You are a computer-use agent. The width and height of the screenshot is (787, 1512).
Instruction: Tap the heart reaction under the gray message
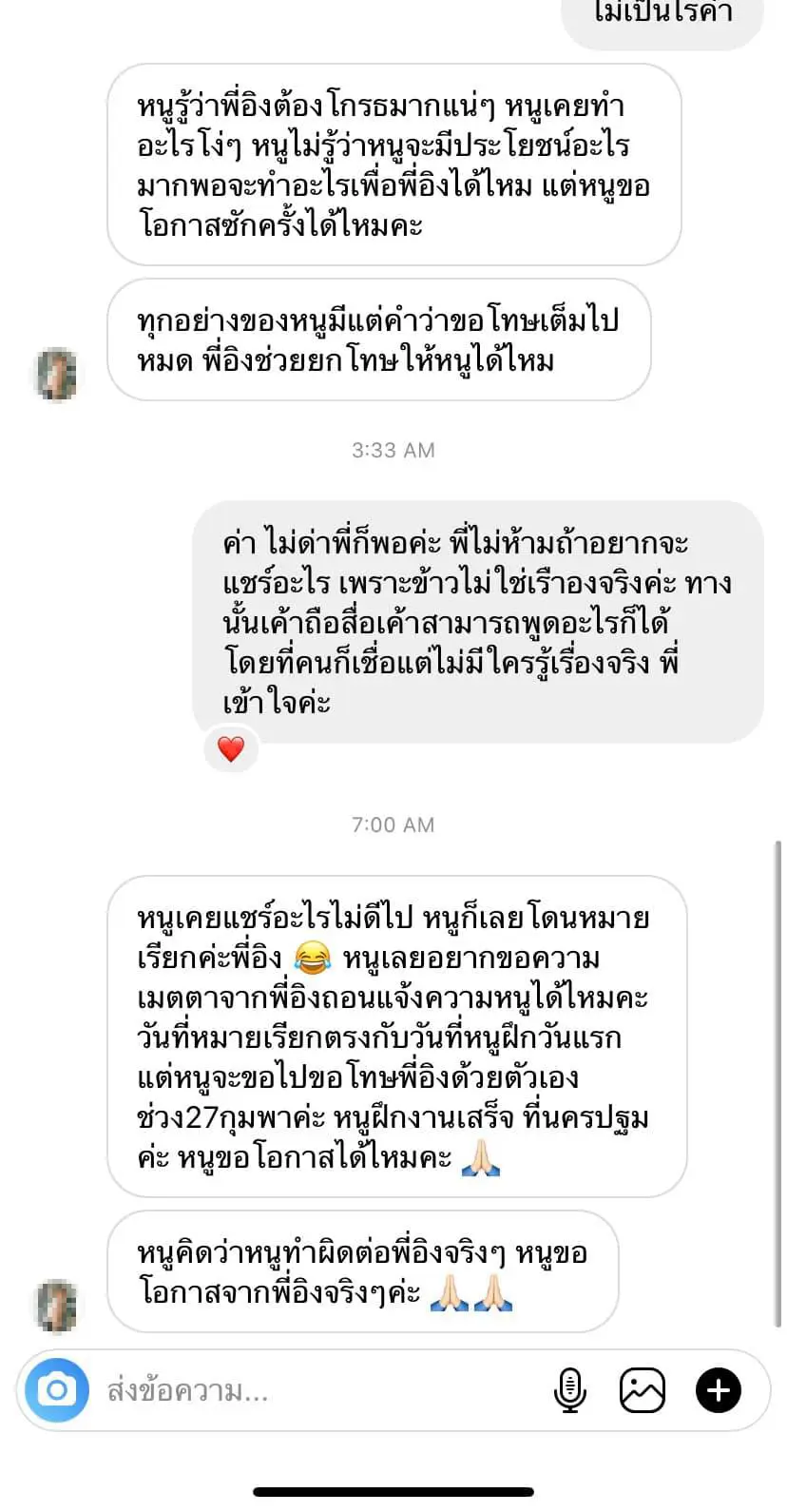[231, 749]
